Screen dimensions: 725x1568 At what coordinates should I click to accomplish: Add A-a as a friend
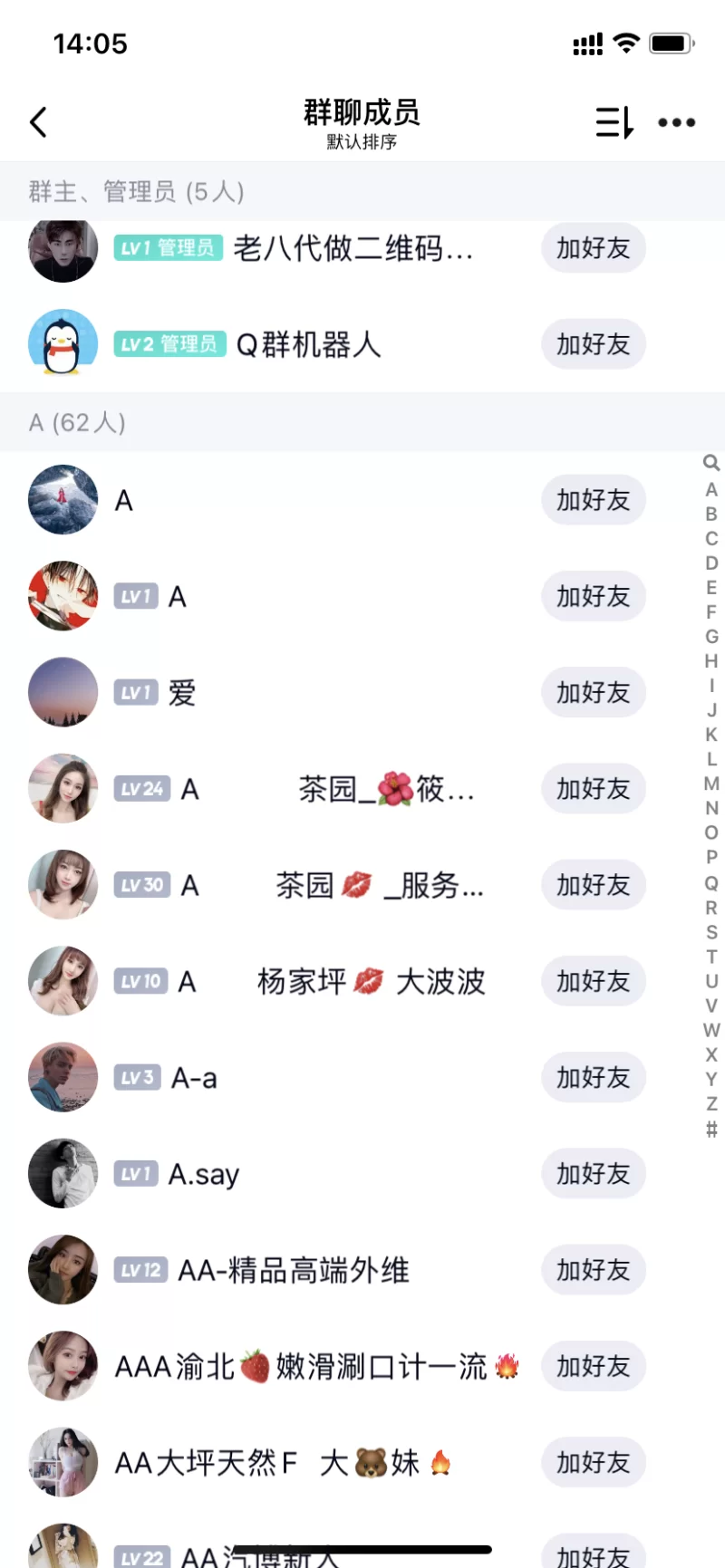pos(594,1078)
